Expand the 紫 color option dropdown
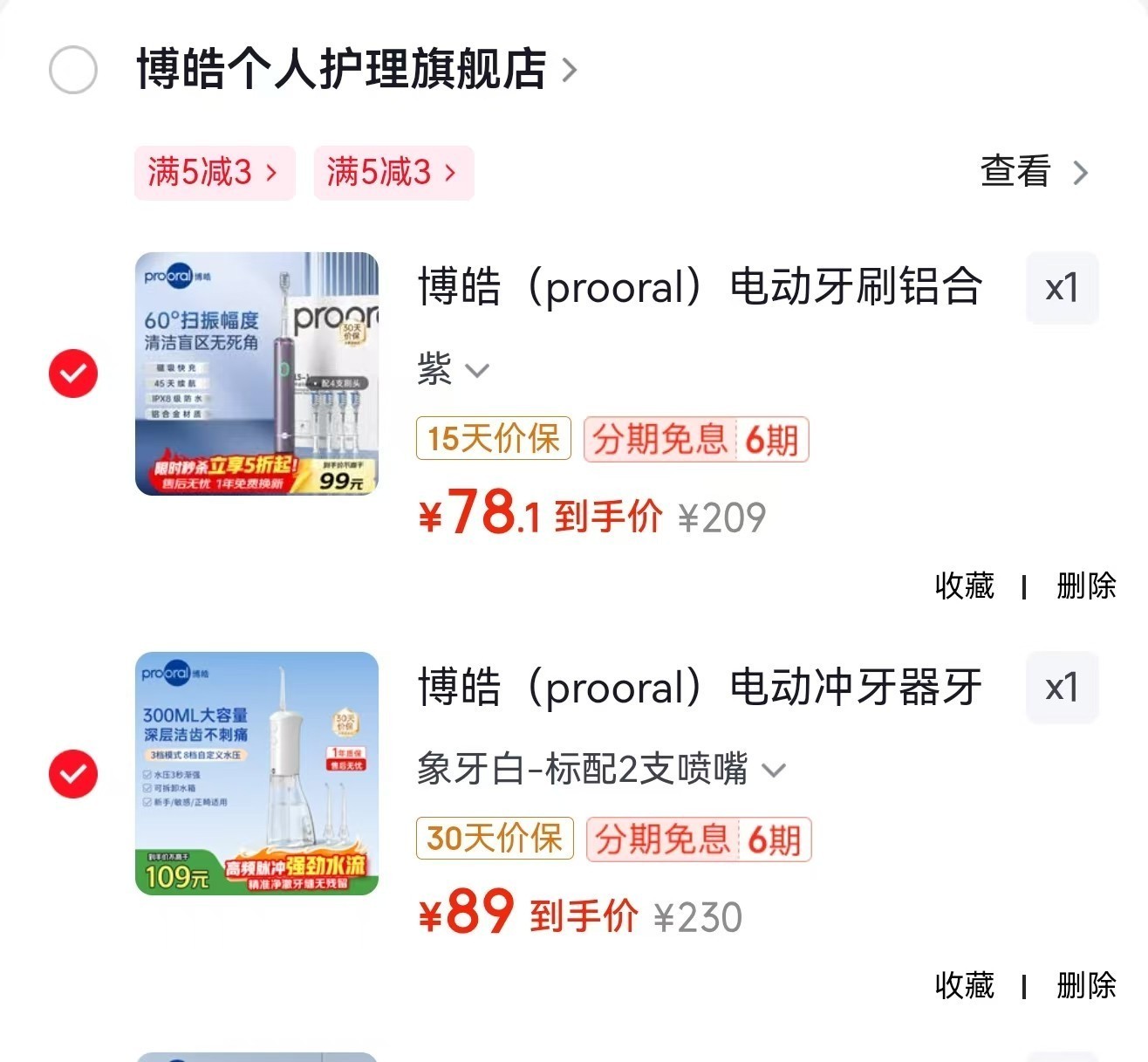This screenshot has width=1148, height=1062. (x=453, y=369)
